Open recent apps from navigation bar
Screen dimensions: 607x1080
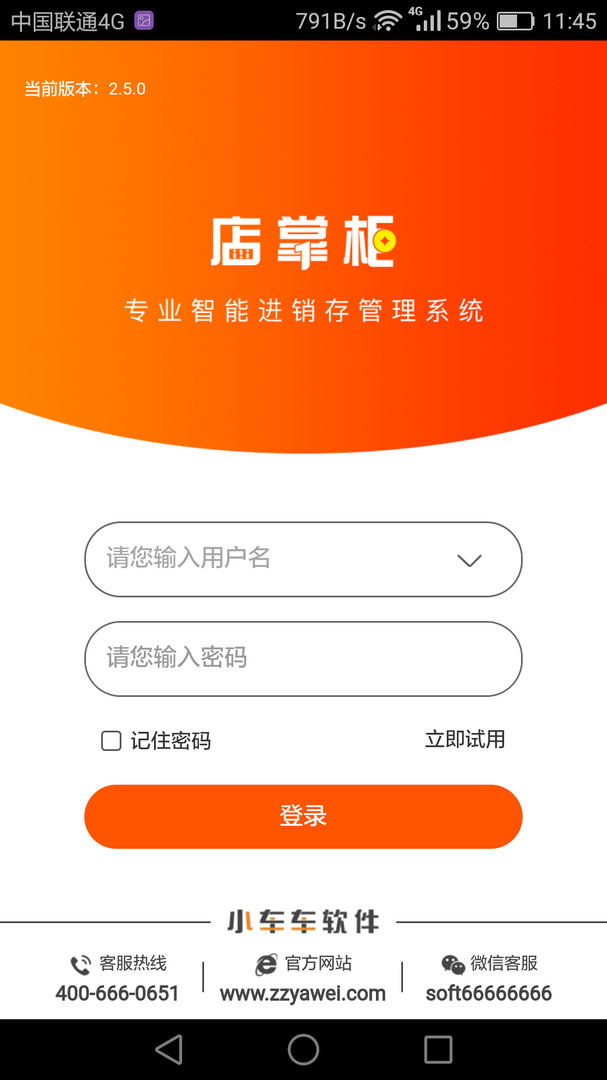point(438,1050)
